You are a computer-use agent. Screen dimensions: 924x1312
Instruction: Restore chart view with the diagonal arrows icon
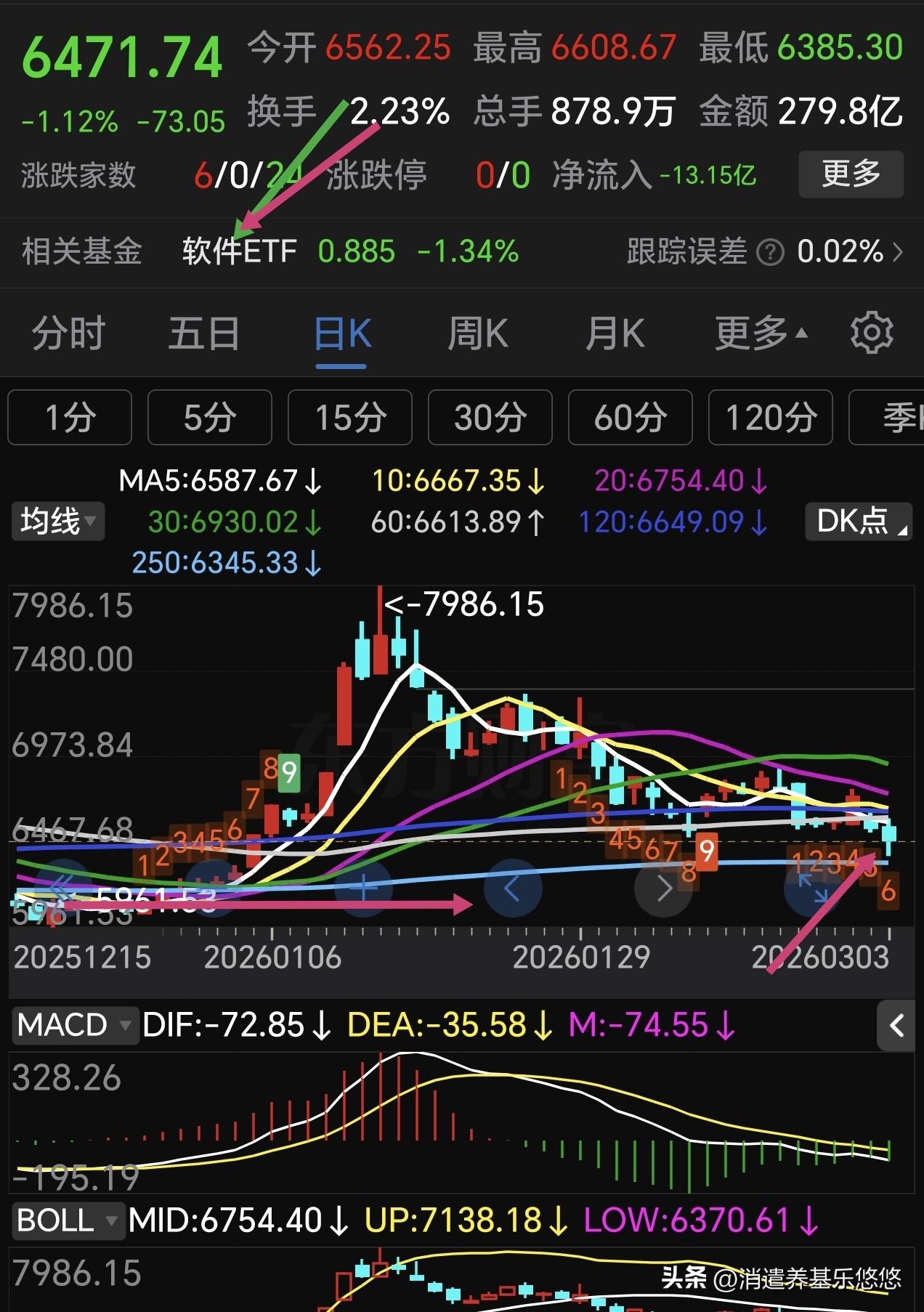tap(814, 886)
